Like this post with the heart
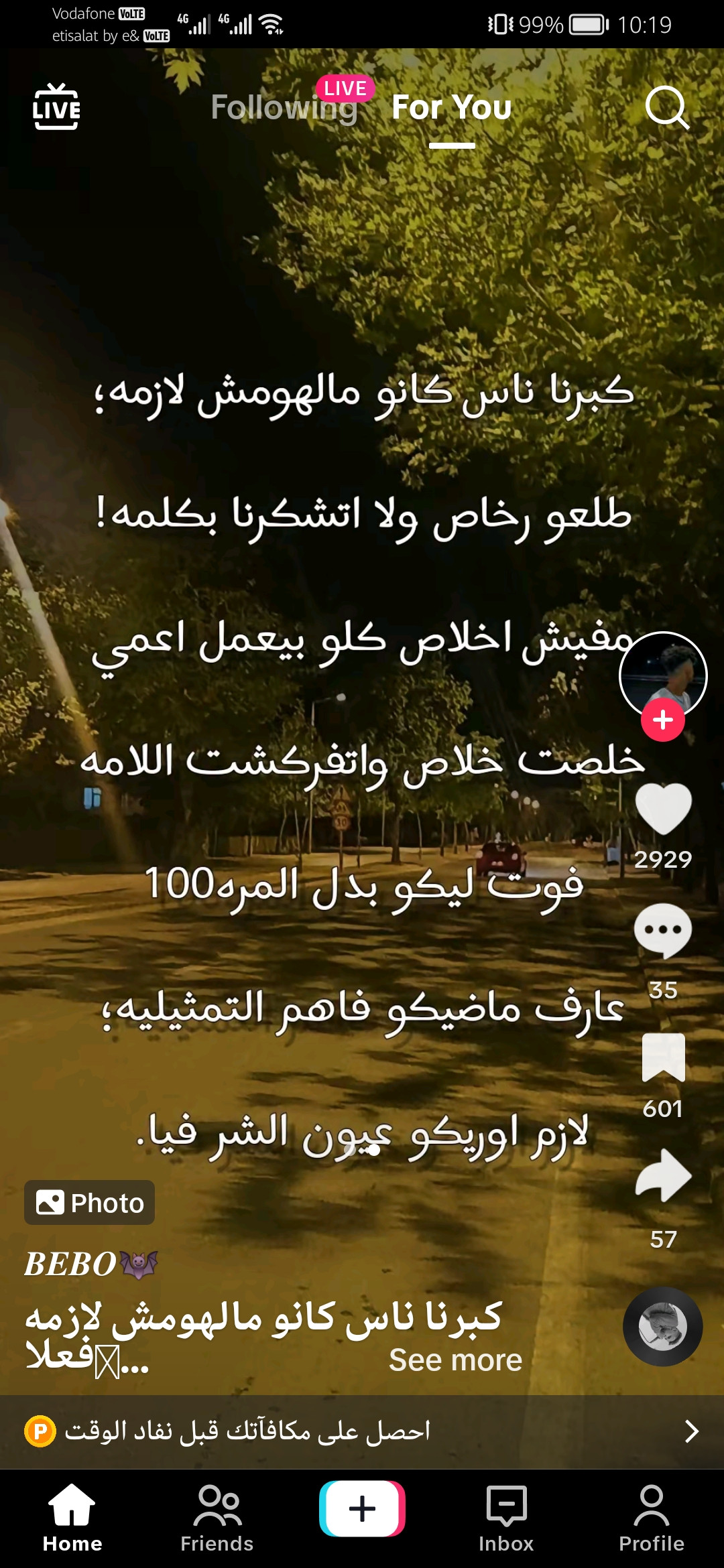Image resolution: width=724 pixels, height=1568 pixels. pos(663,808)
